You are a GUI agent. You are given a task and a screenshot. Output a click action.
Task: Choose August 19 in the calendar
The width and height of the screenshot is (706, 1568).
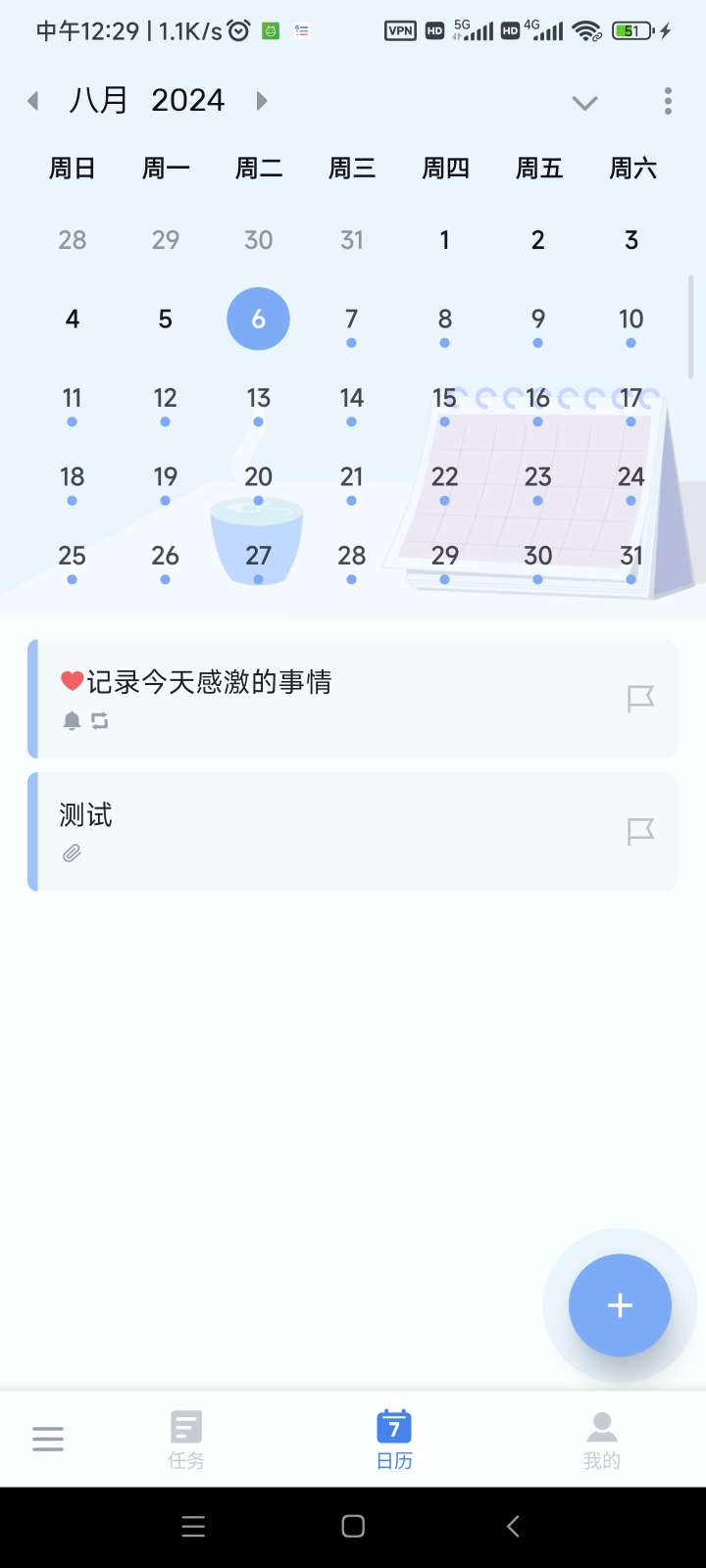pos(165,478)
